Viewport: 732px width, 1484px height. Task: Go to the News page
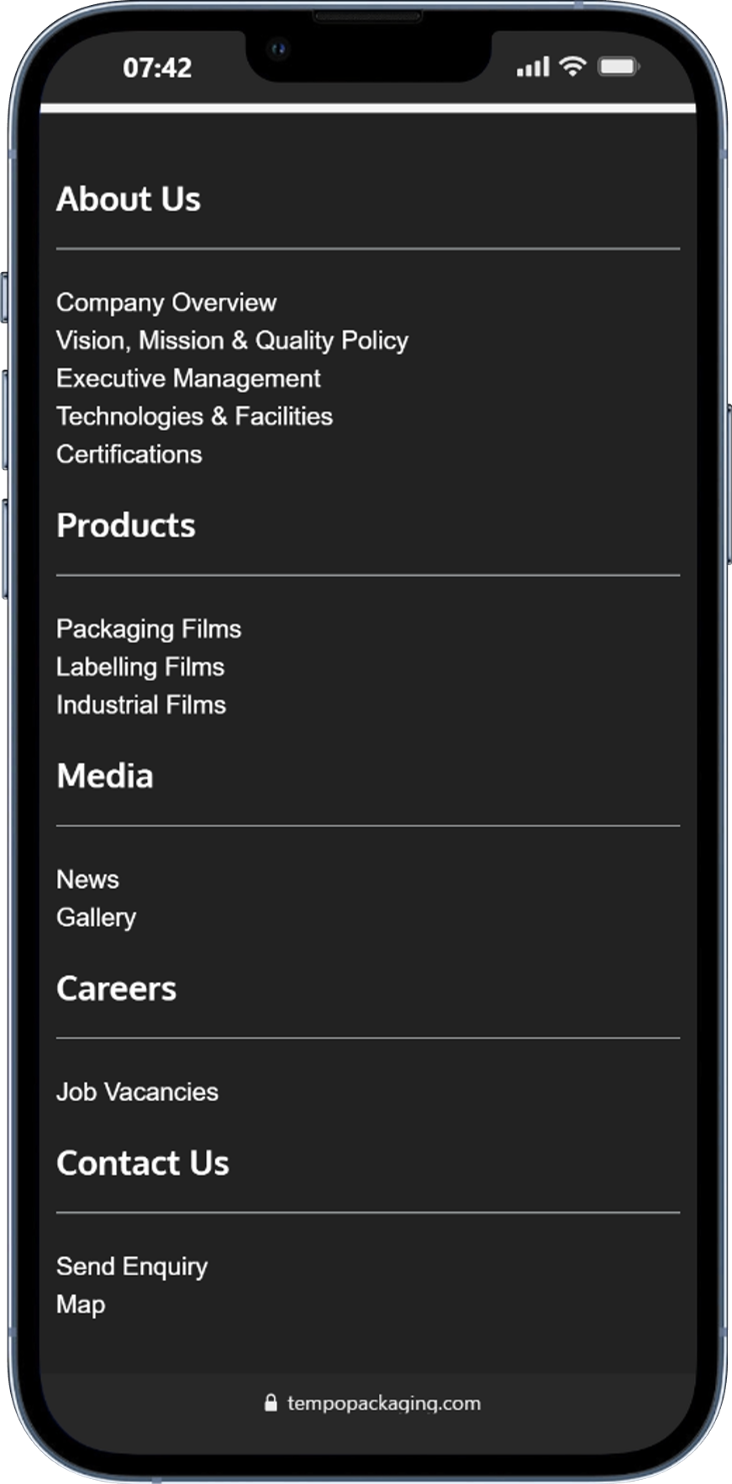tap(87, 879)
